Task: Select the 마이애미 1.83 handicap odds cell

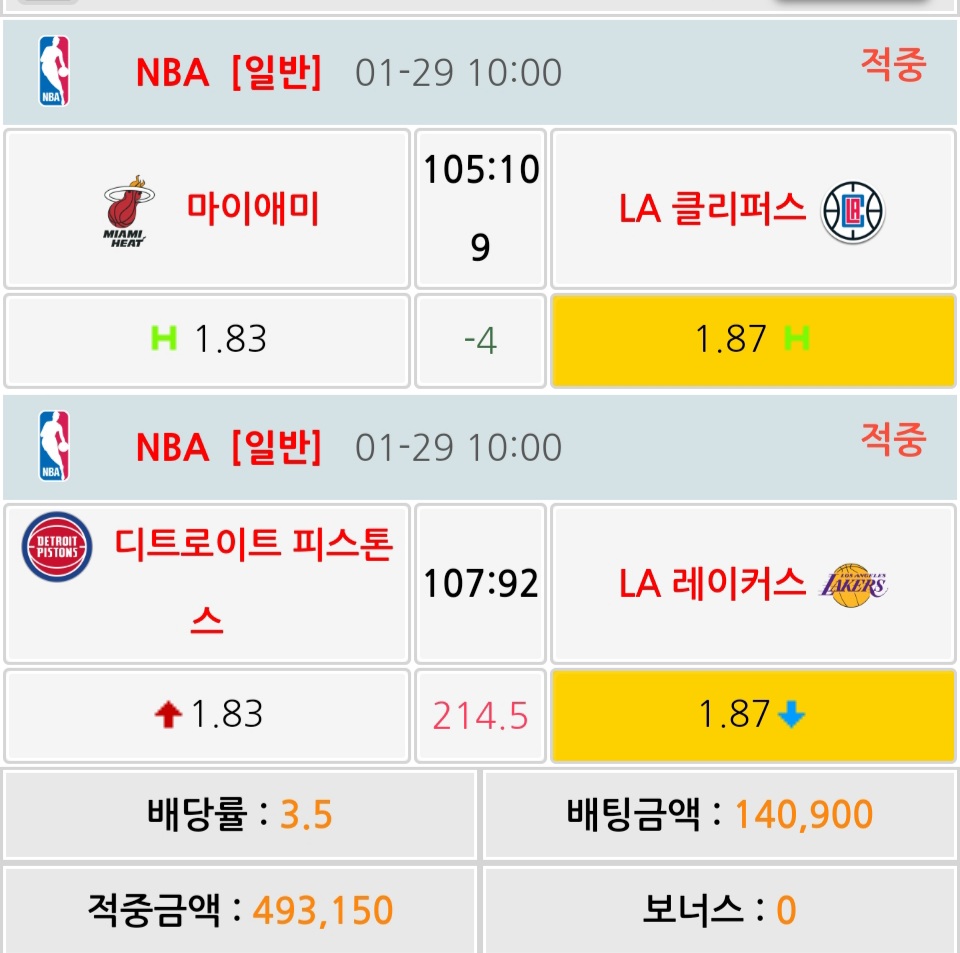Action: pyautogui.click(x=207, y=340)
